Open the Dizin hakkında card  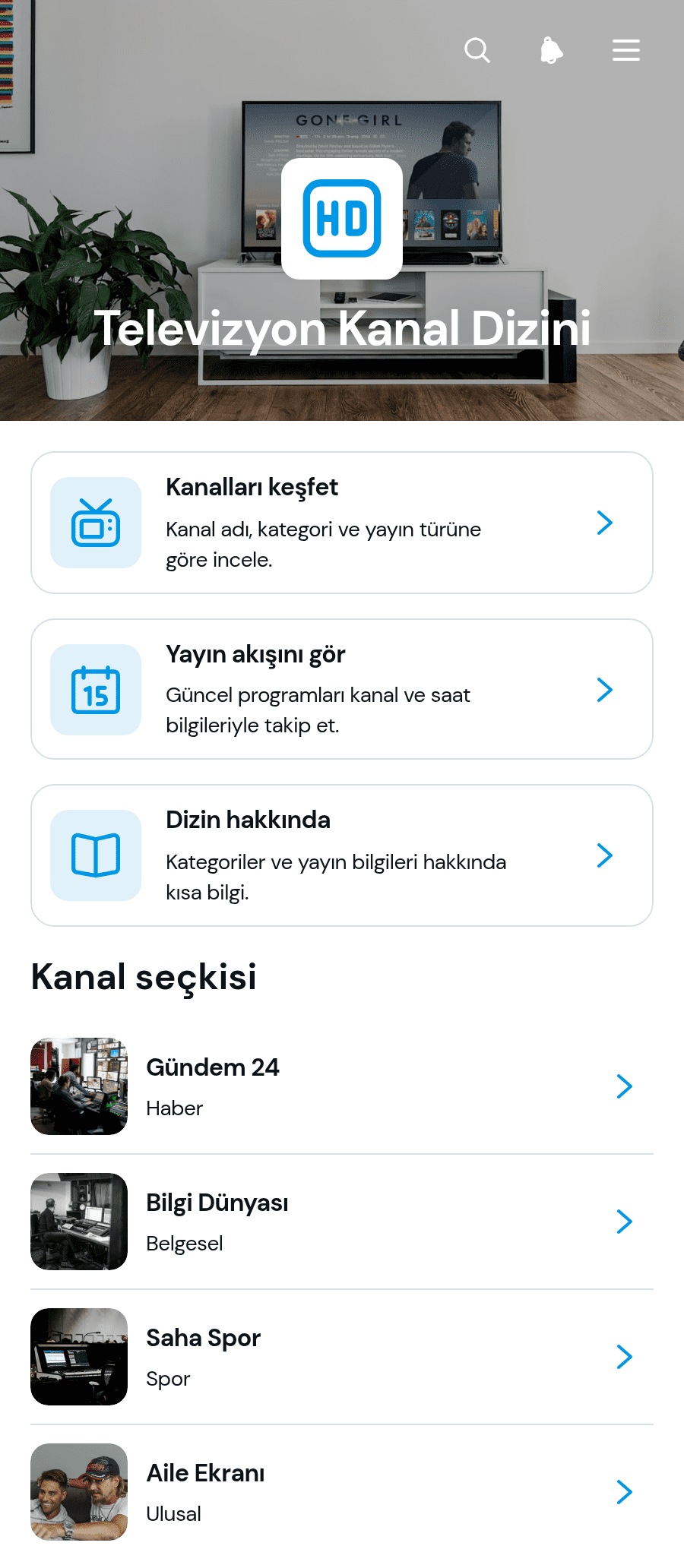pyautogui.click(x=342, y=855)
